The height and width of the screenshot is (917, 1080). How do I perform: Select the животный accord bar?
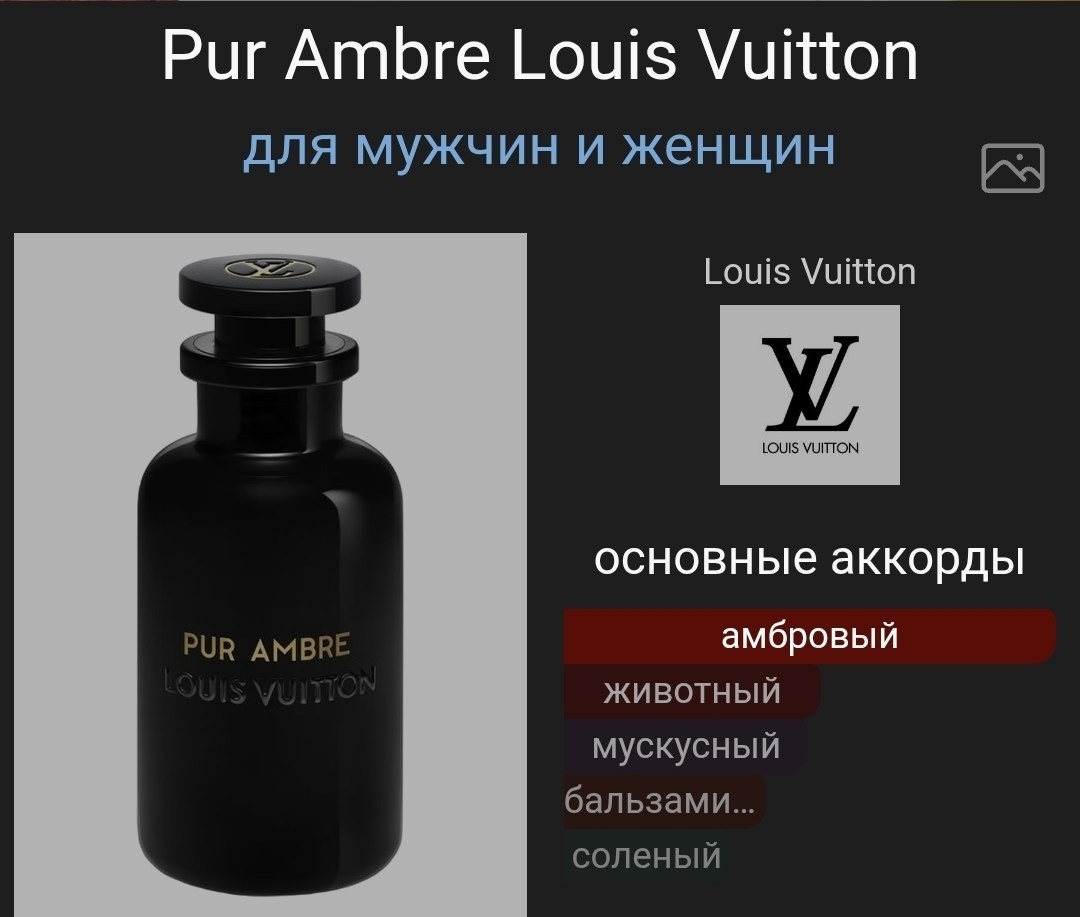(x=692, y=691)
